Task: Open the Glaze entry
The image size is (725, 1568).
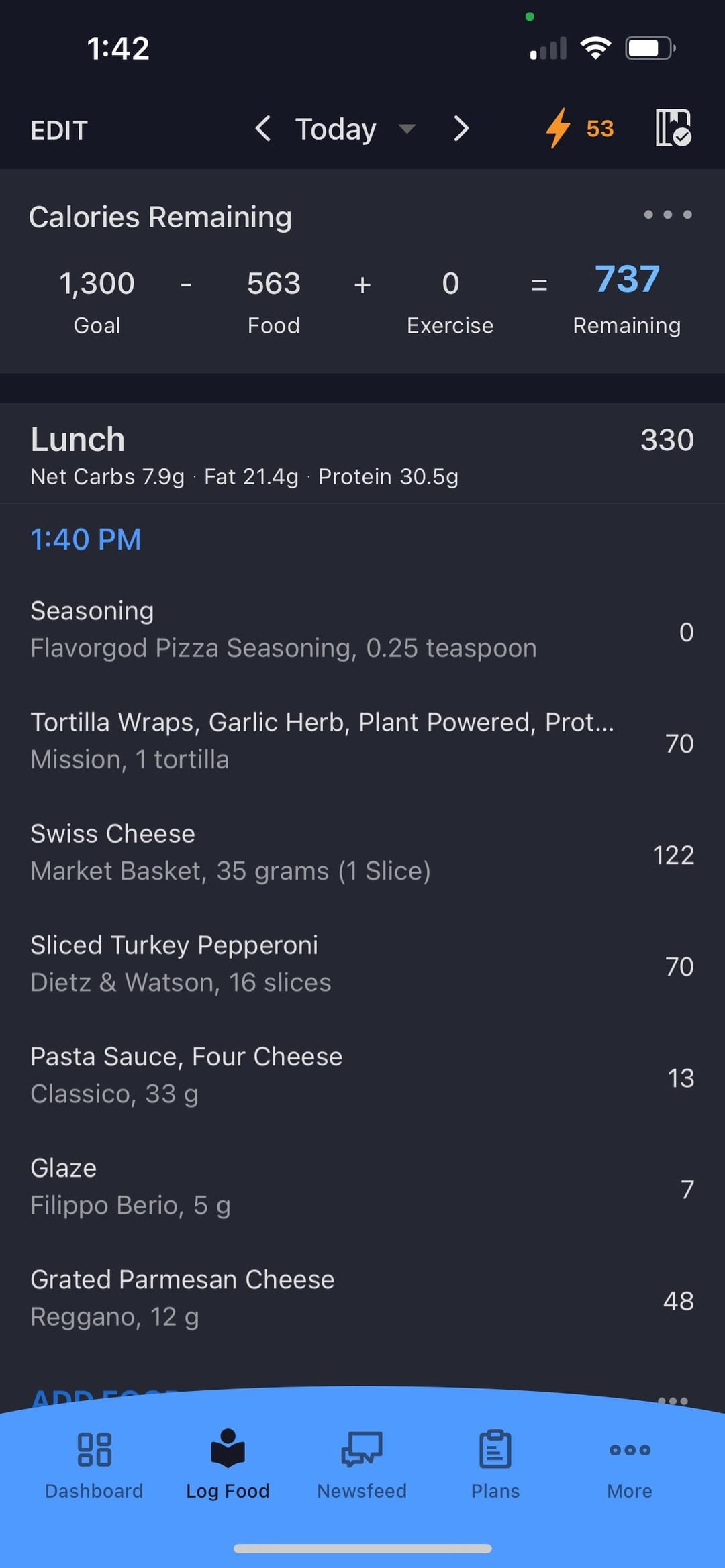Action: pos(362,1187)
